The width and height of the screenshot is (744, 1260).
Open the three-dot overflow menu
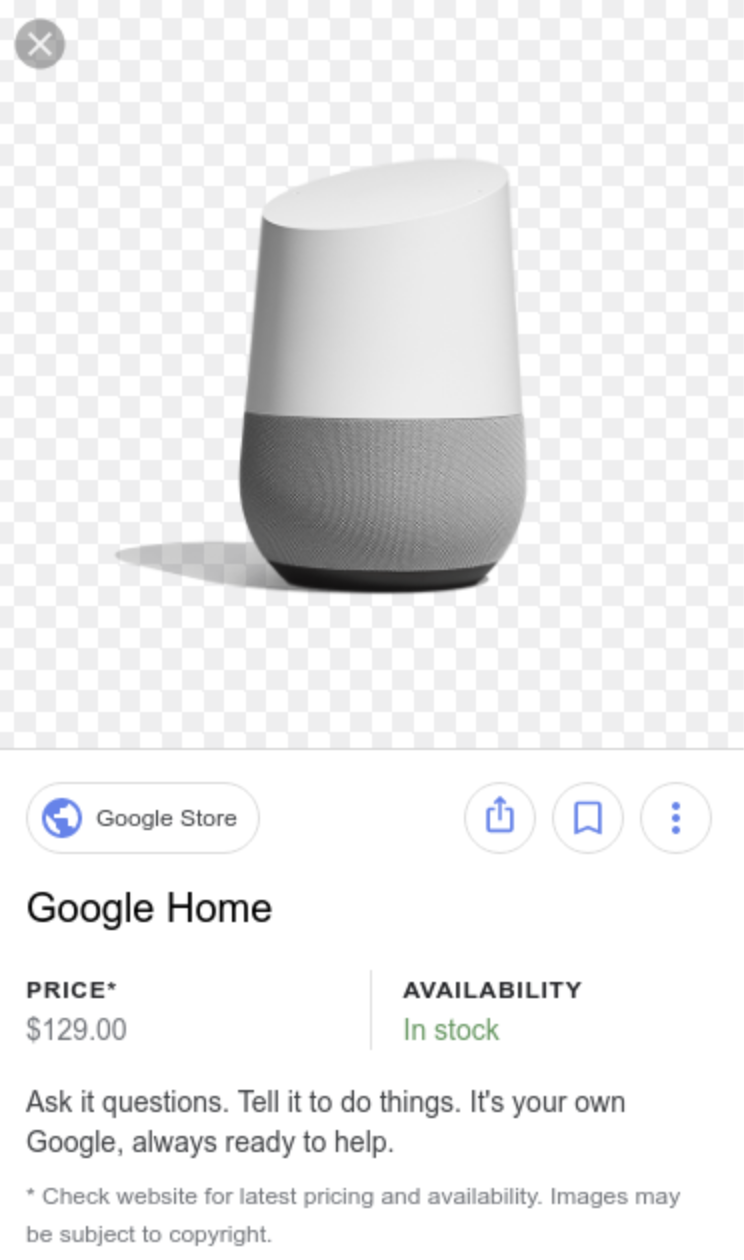pyautogui.click(x=675, y=818)
